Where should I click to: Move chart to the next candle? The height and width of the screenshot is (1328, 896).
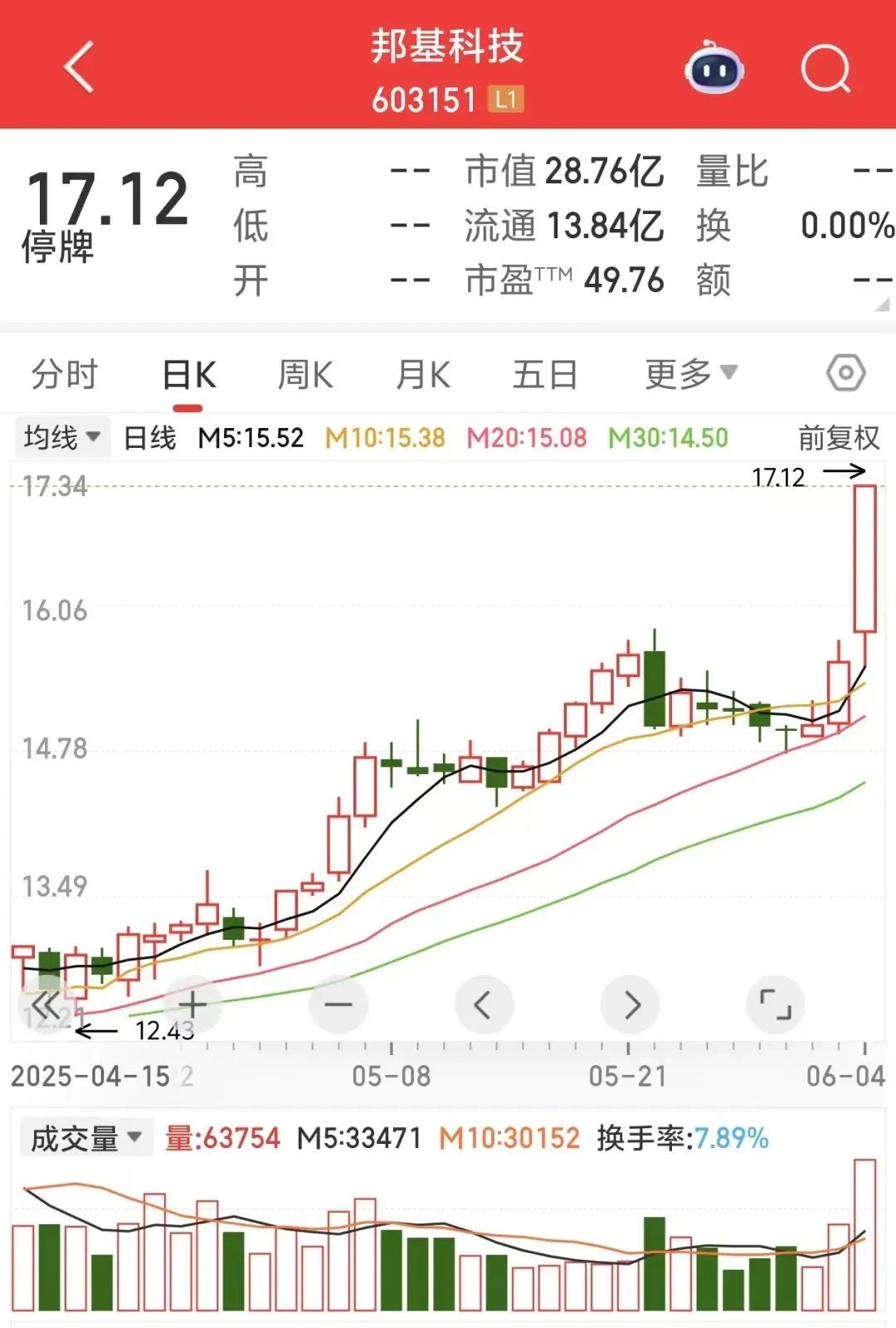[x=630, y=1005]
